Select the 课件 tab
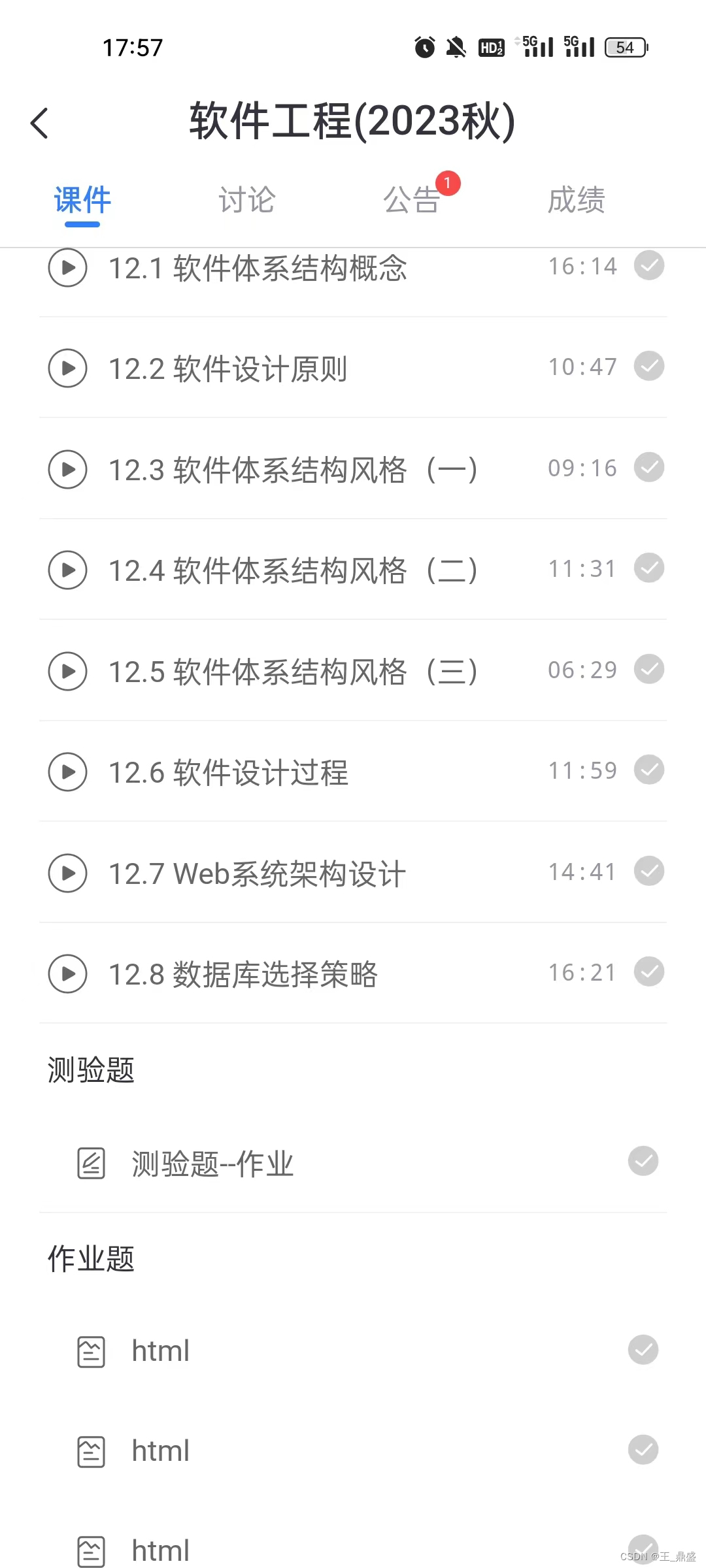The height and width of the screenshot is (1568, 706). (x=82, y=200)
